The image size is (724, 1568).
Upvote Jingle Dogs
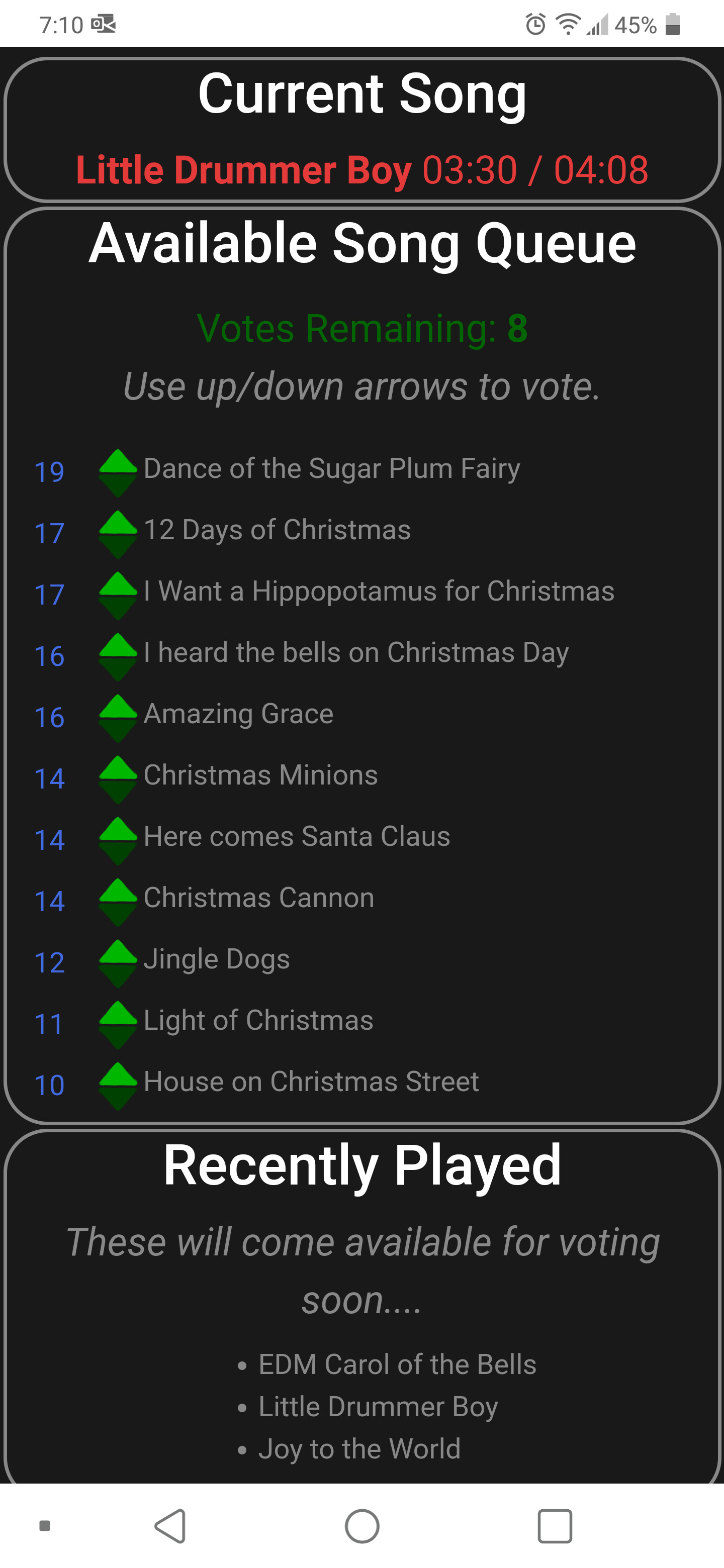coord(118,950)
